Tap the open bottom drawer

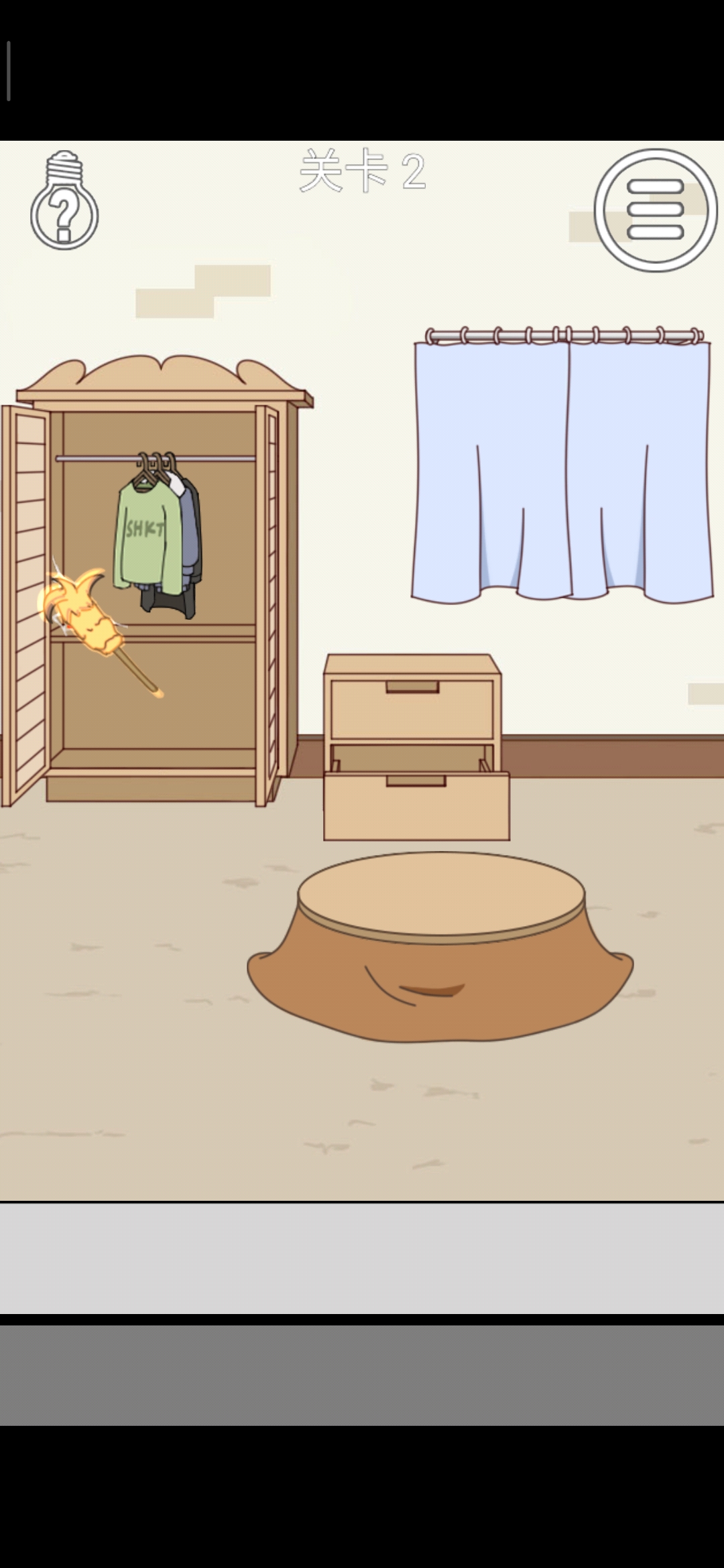pos(416,804)
